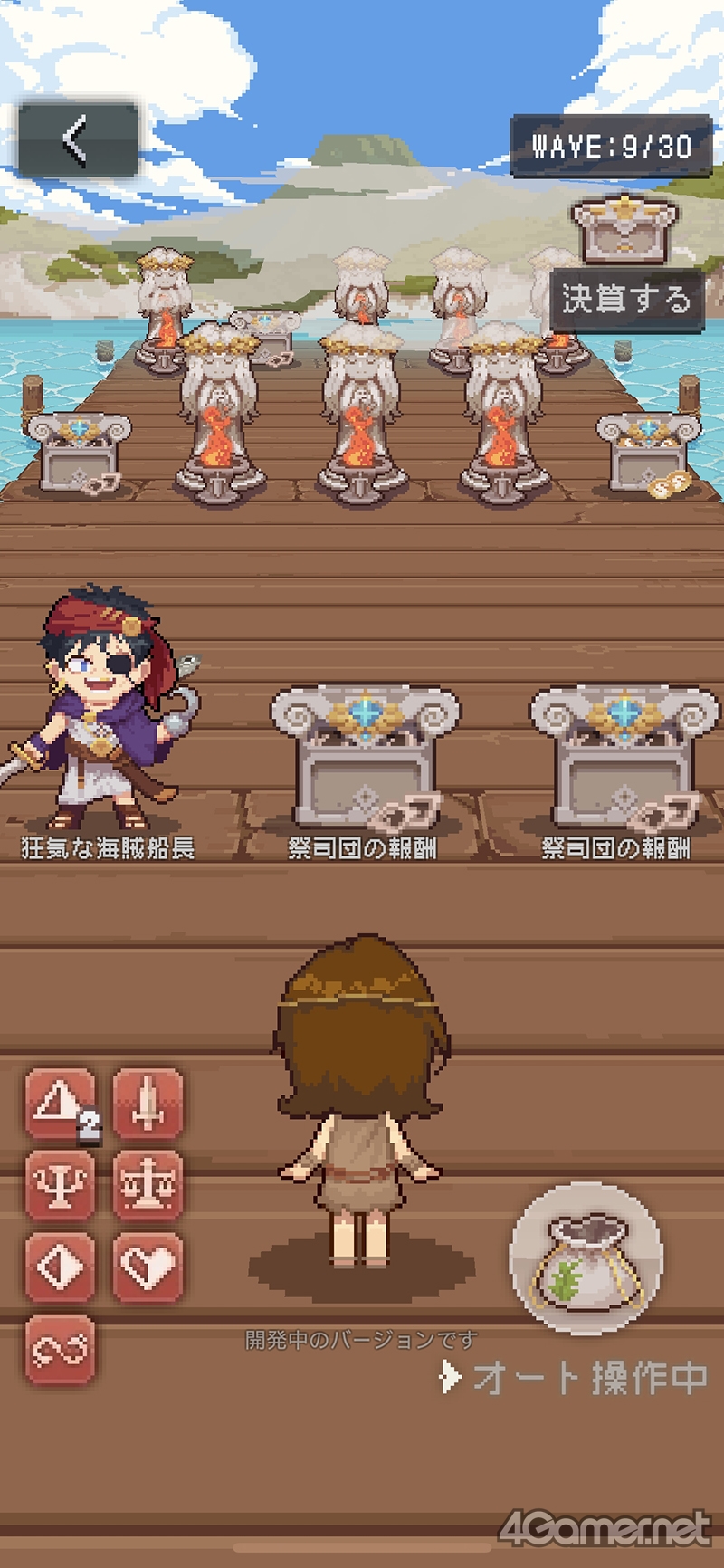Toggle the オート操作中 auto mode
Image resolution: width=724 pixels, height=1568 pixels.
[x=574, y=1377]
